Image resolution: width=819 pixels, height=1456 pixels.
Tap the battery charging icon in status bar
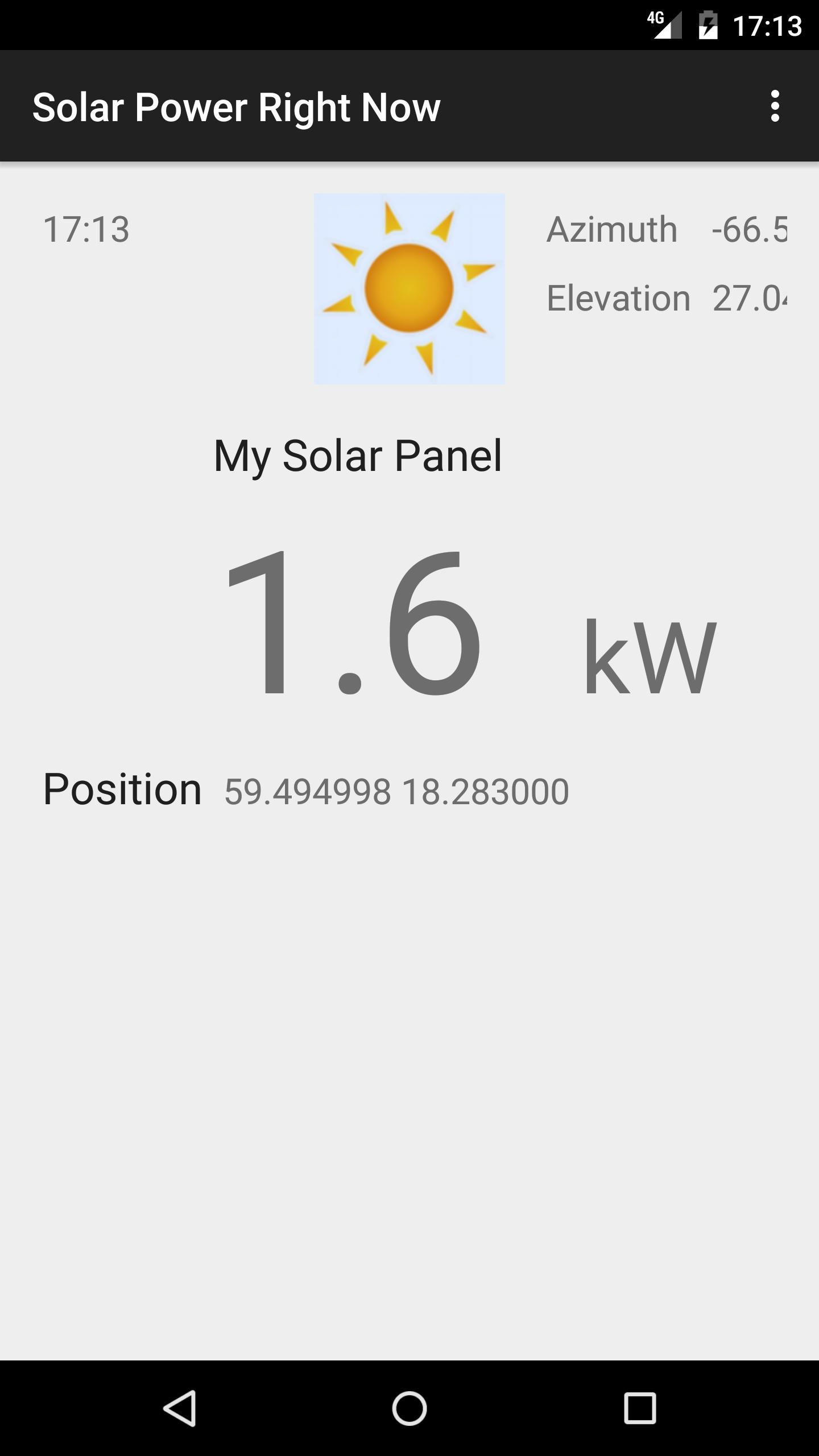[708, 25]
